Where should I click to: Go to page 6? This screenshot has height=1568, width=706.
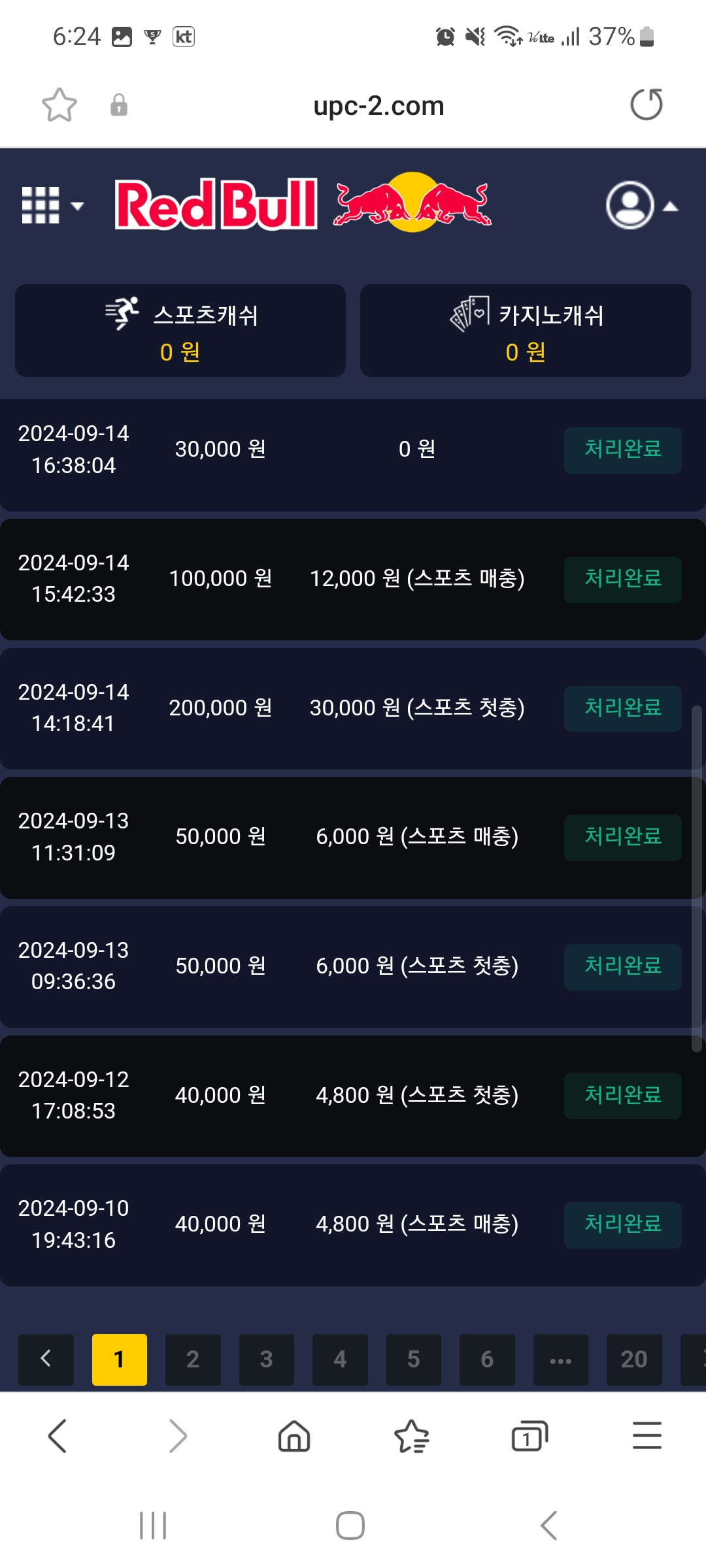point(487,1360)
